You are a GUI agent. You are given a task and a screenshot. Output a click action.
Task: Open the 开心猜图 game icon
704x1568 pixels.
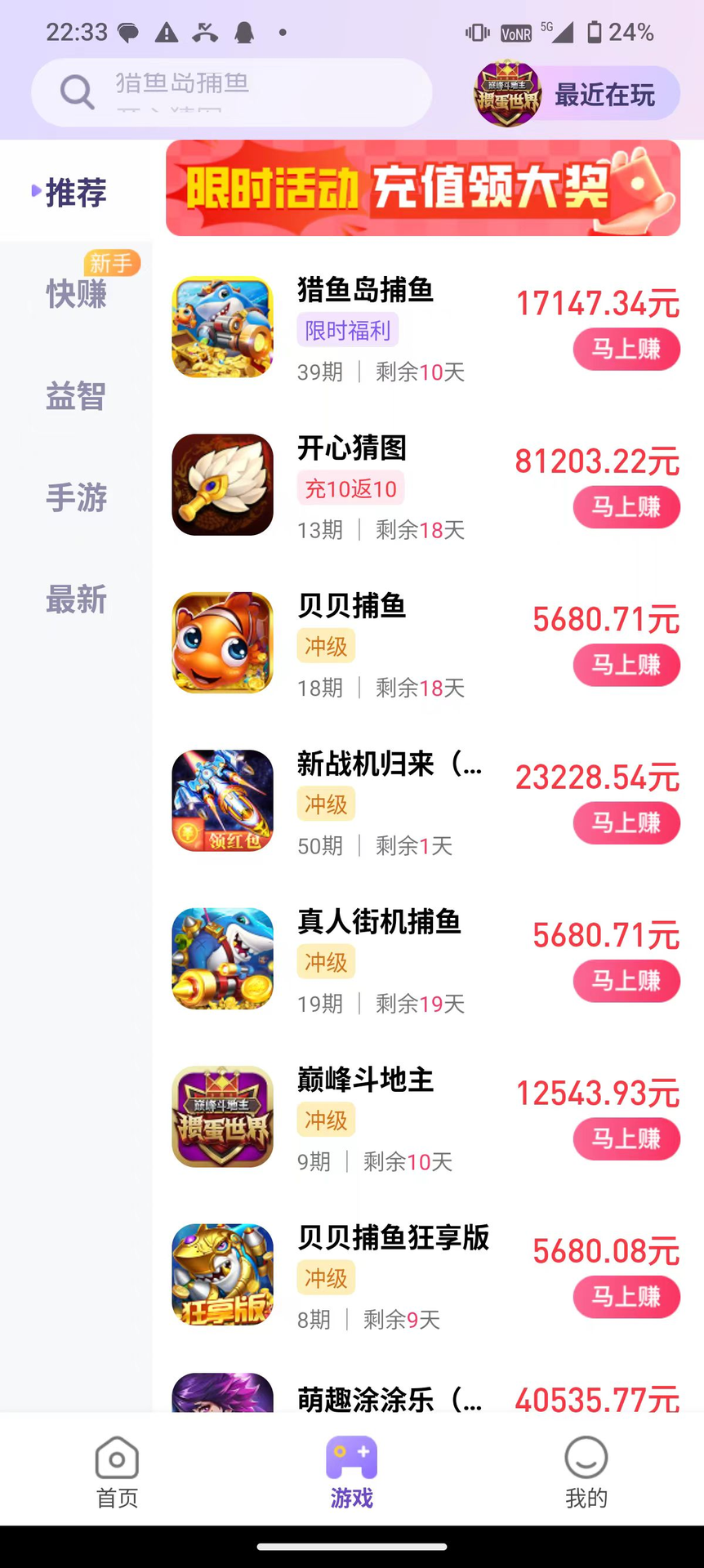pos(222,485)
